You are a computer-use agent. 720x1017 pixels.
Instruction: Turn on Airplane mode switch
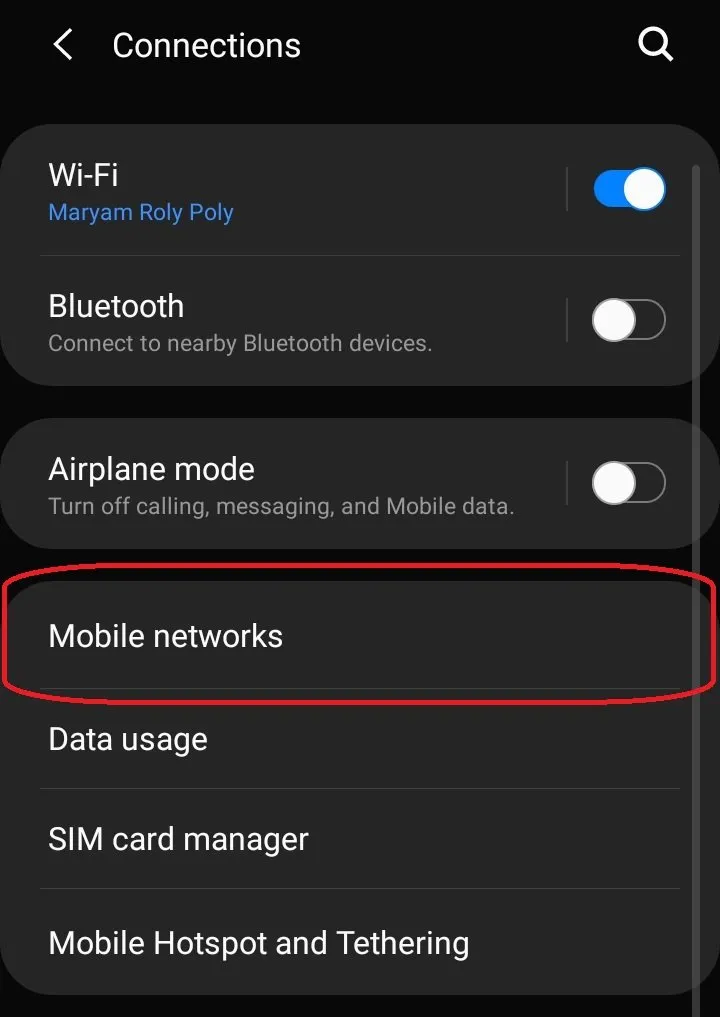tap(629, 484)
